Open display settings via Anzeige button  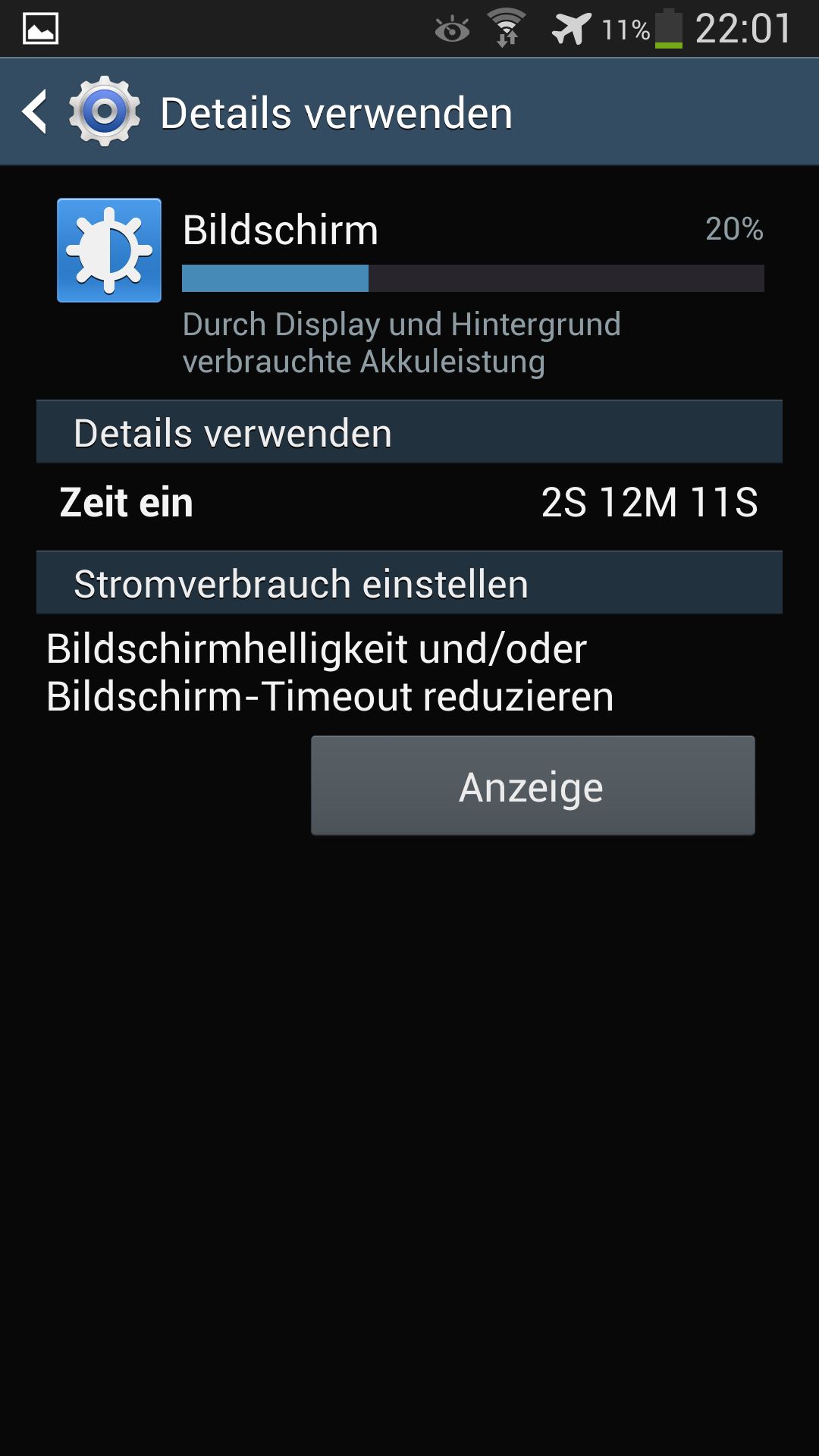pyautogui.click(x=532, y=786)
